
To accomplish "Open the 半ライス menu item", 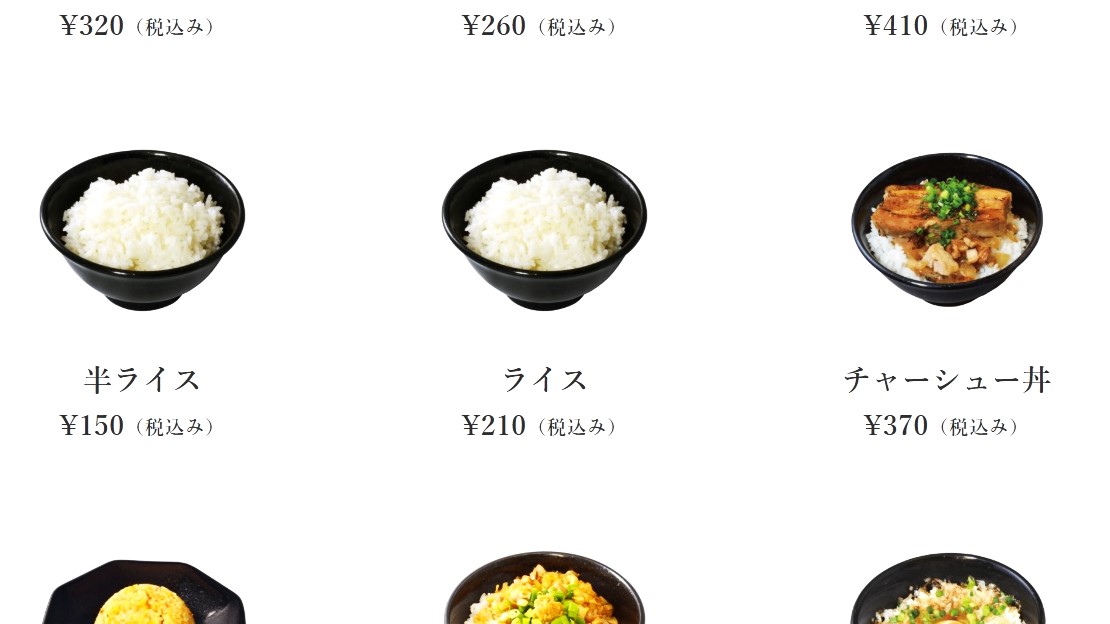I will 142,230.
